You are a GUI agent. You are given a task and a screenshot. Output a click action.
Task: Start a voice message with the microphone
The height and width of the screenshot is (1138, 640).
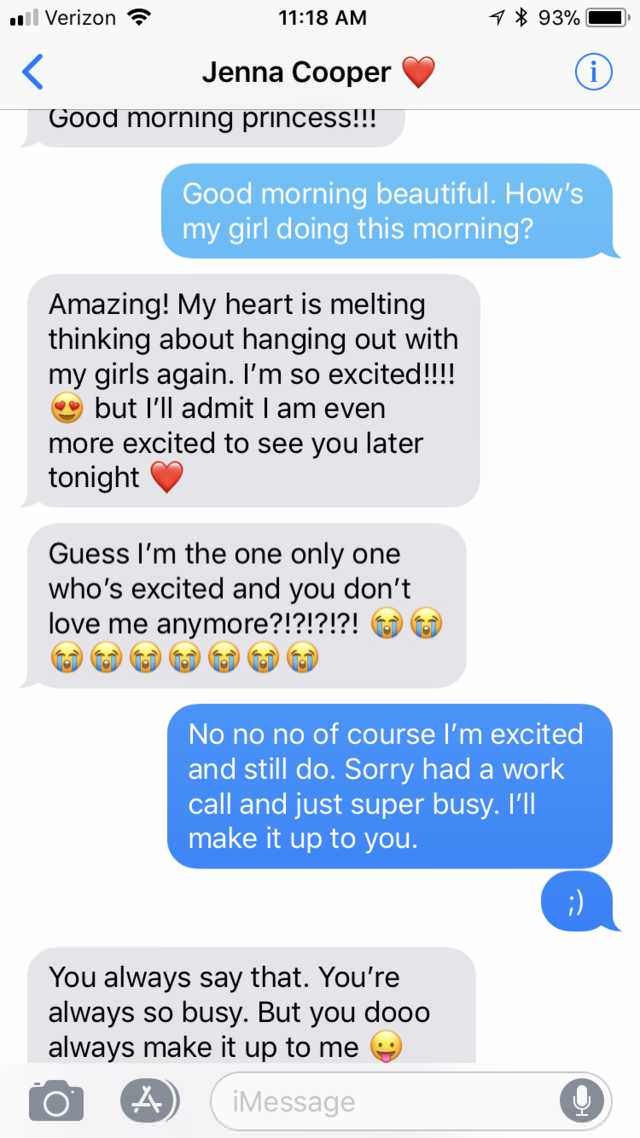pyautogui.click(x=581, y=1101)
